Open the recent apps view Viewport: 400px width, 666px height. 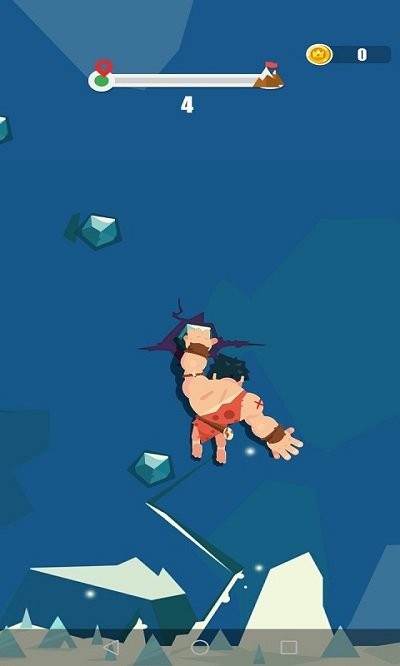[x=289, y=647]
